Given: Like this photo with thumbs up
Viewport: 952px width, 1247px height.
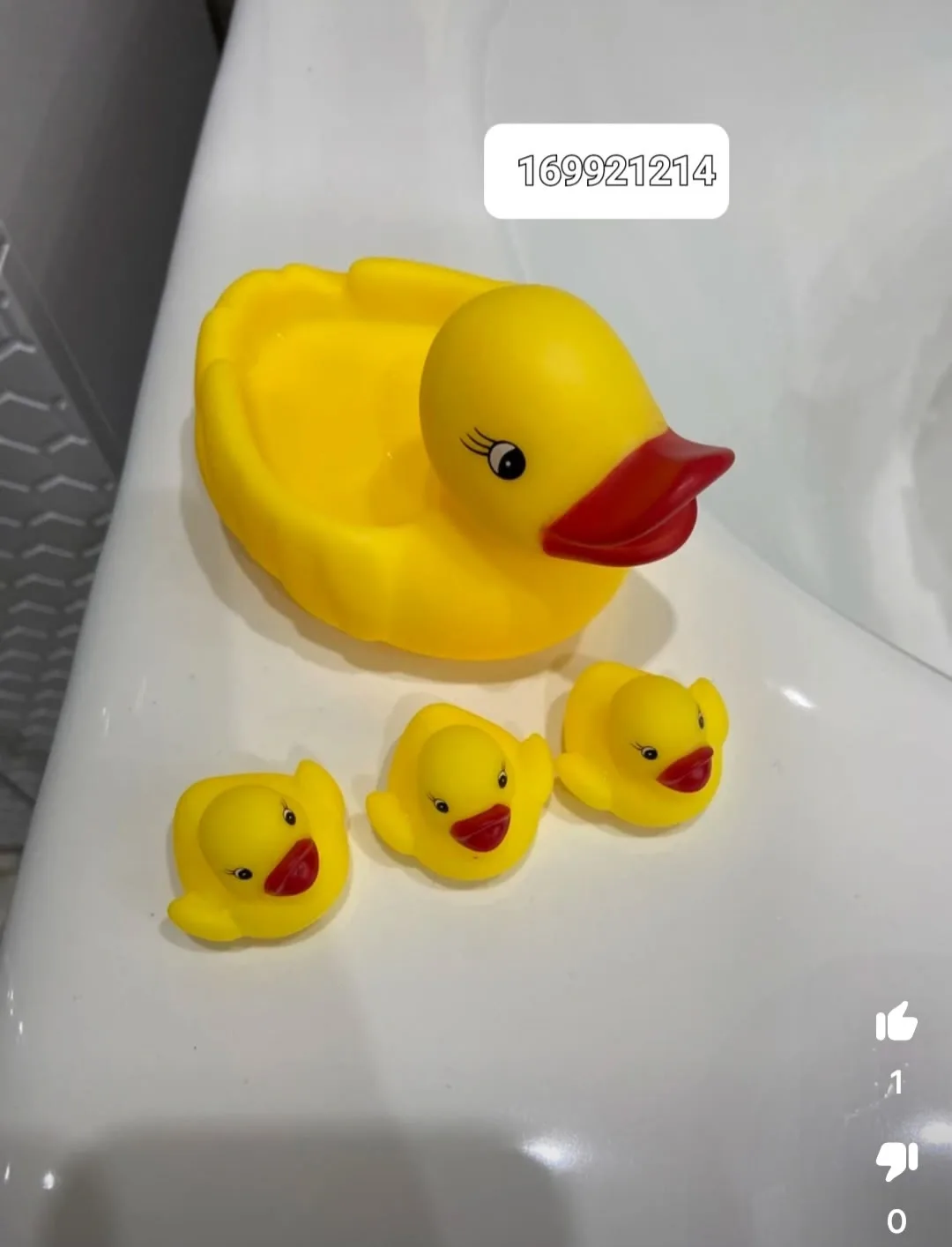Looking at the screenshot, I should tap(896, 1023).
